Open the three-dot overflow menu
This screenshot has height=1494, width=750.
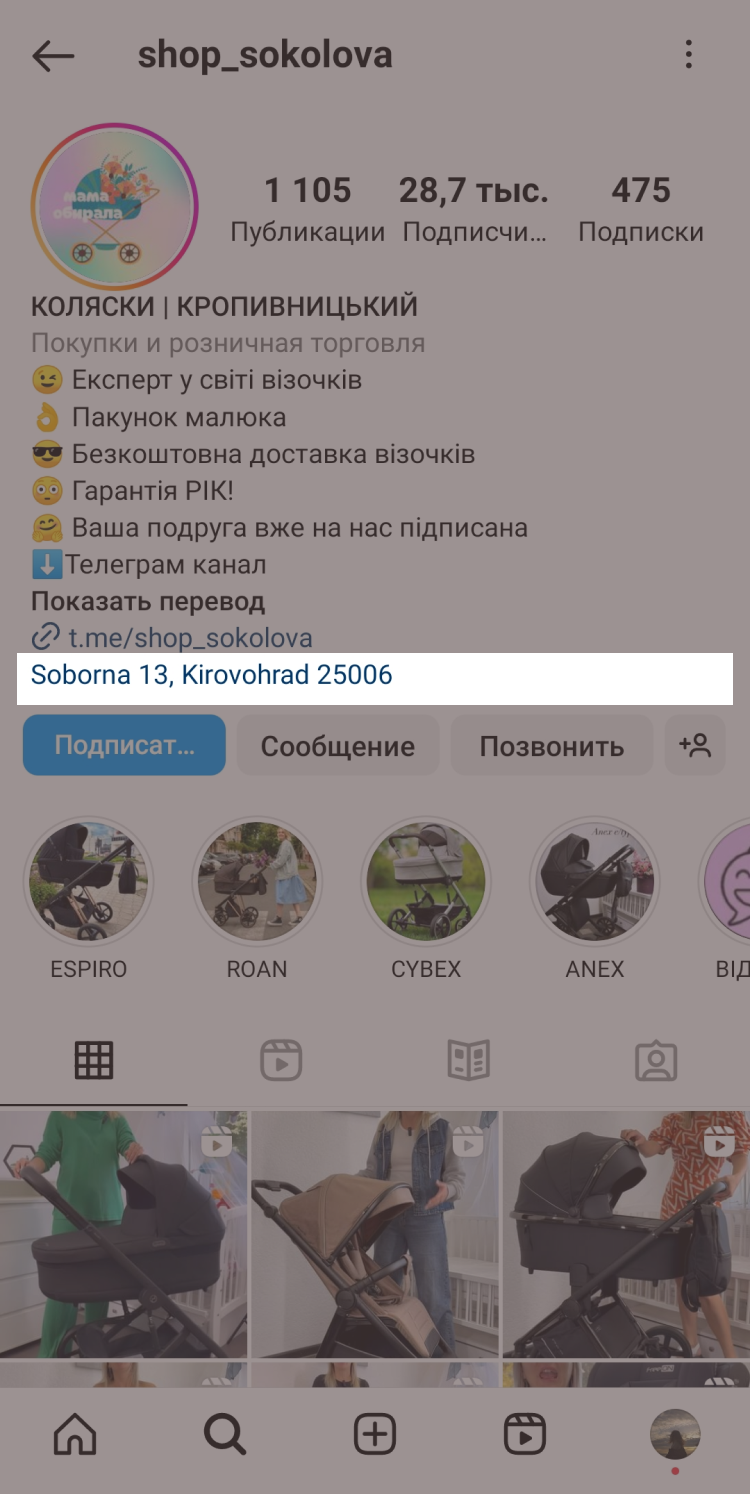click(x=688, y=55)
